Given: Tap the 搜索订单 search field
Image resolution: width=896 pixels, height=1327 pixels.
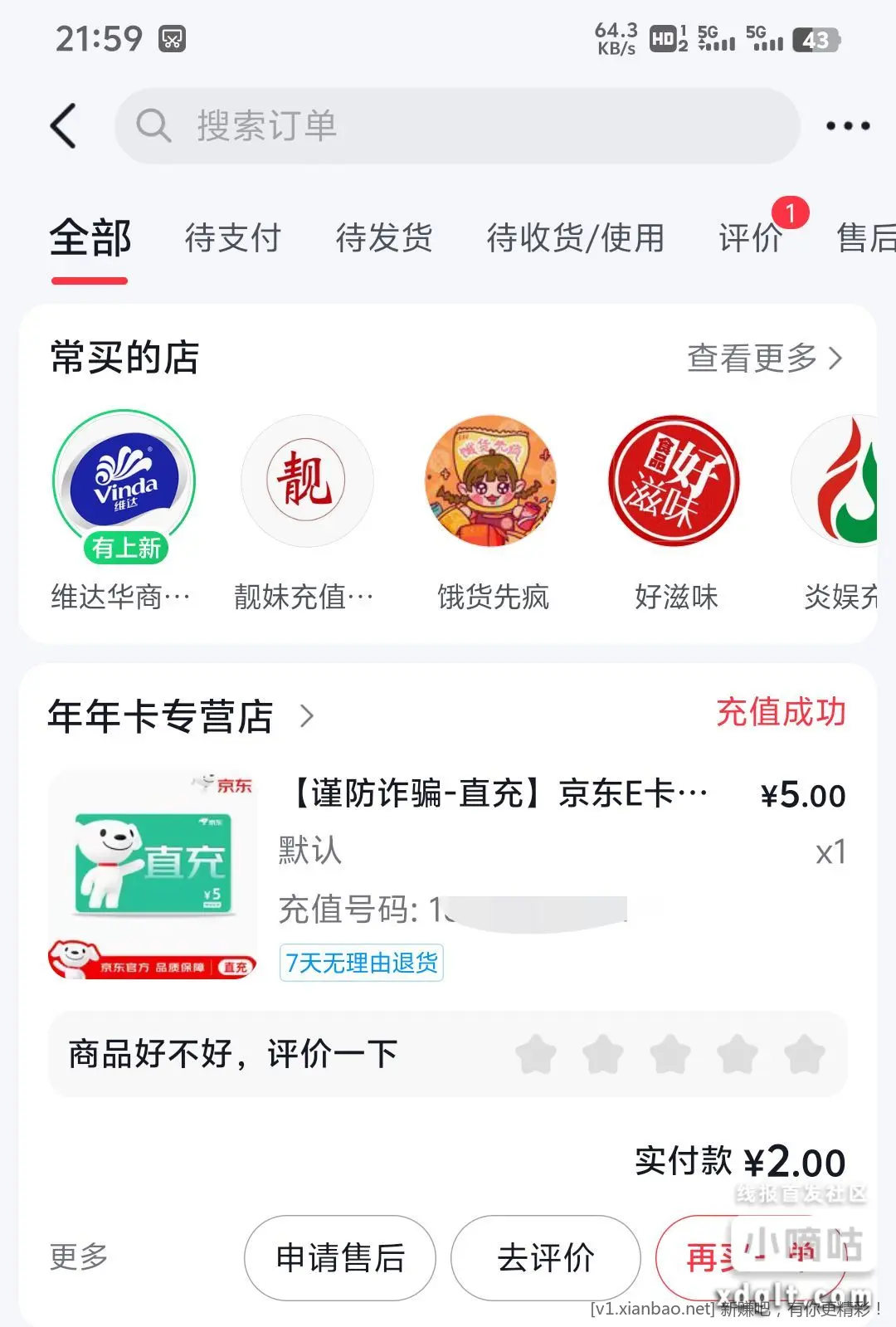Looking at the screenshot, I should [x=456, y=126].
